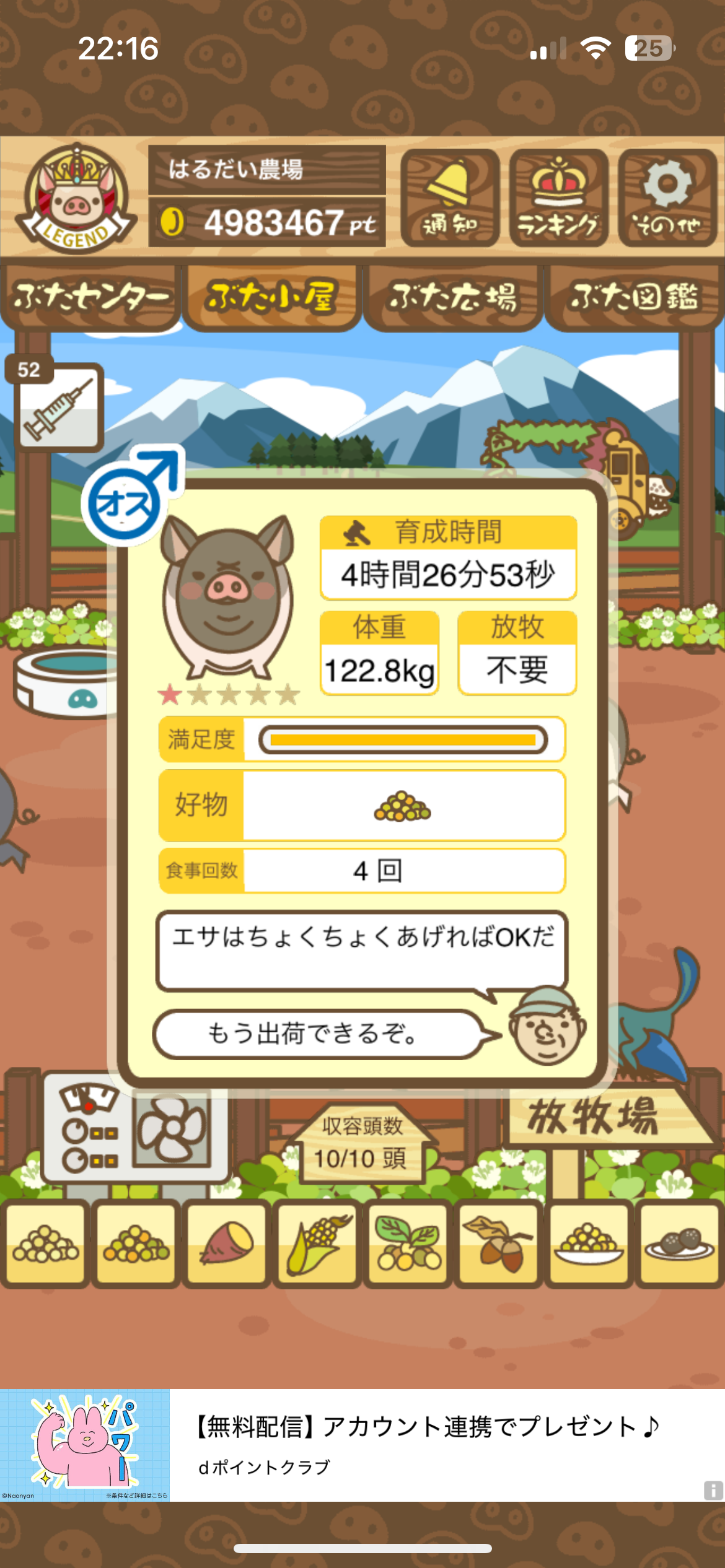Select the ぶた小屋 tab
The height and width of the screenshot is (1568, 725).
coord(271,297)
